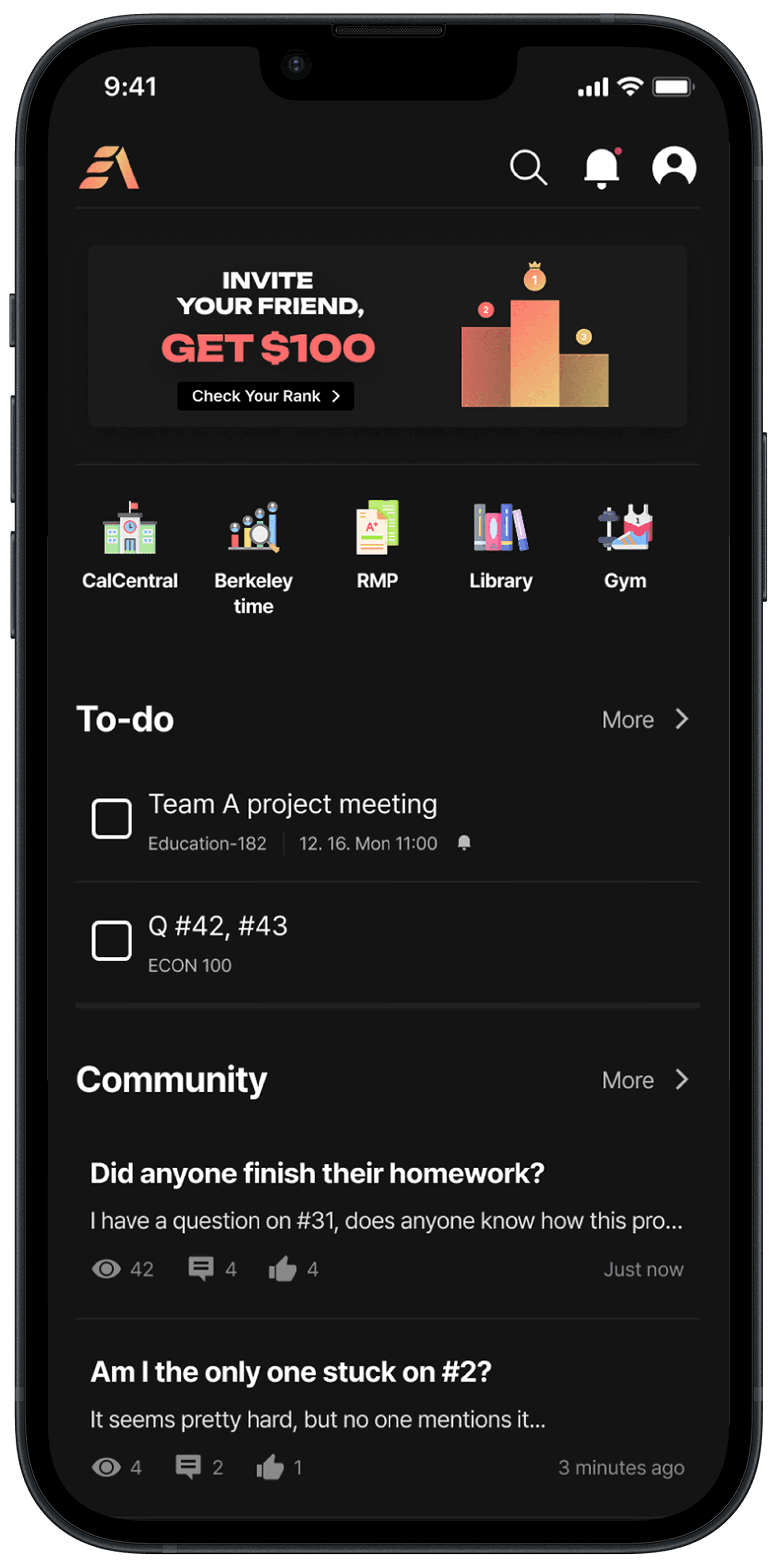Open the search icon
Viewport: 777px width, 1568px height.
[x=527, y=167]
